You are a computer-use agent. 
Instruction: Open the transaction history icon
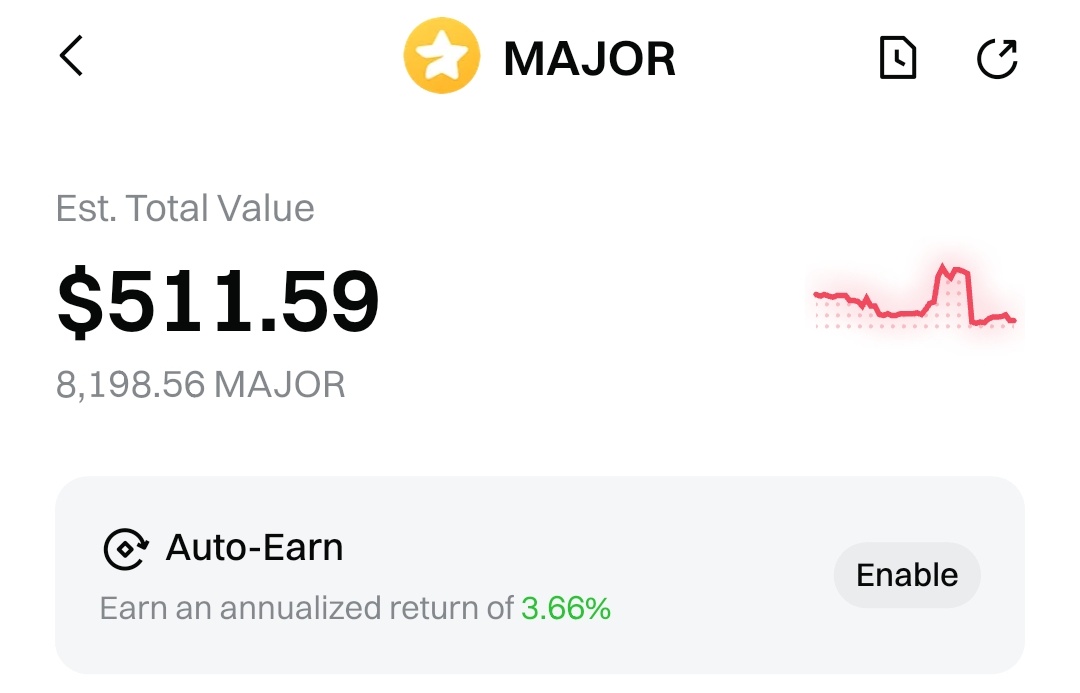point(897,58)
